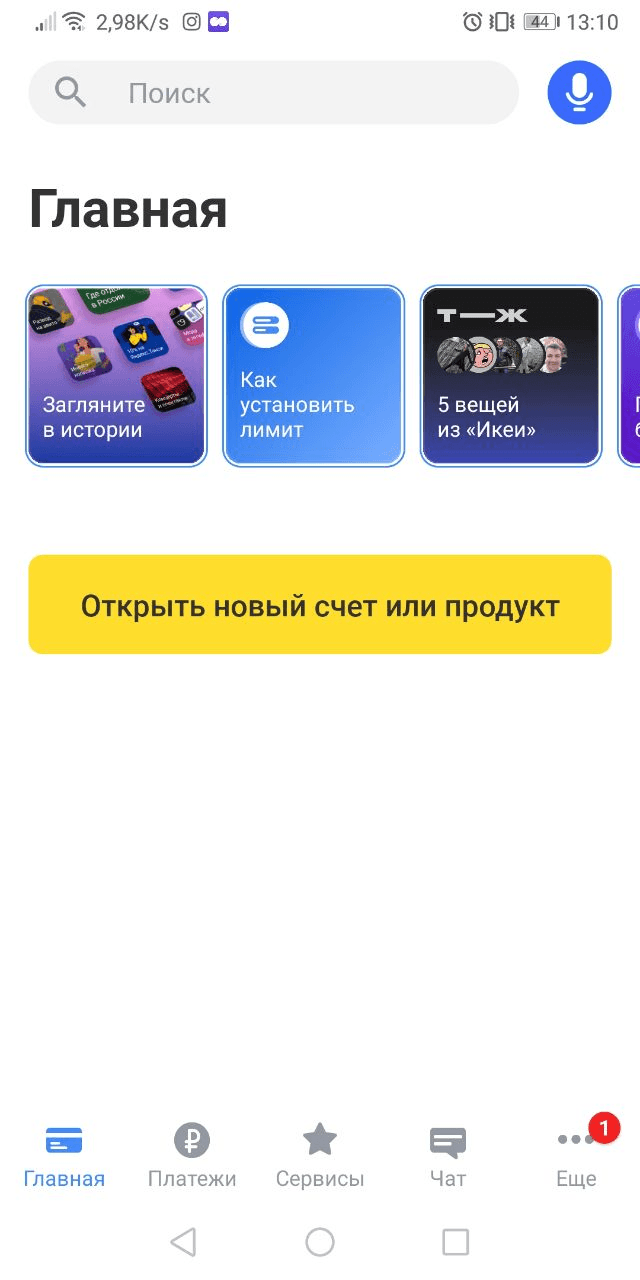Go to the Сервисы tab

tap(320, 1156)
